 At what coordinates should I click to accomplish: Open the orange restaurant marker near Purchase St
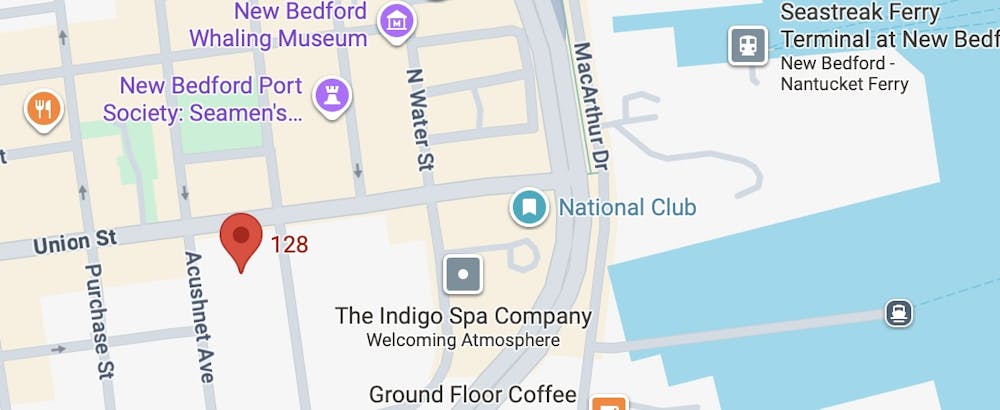42,108
